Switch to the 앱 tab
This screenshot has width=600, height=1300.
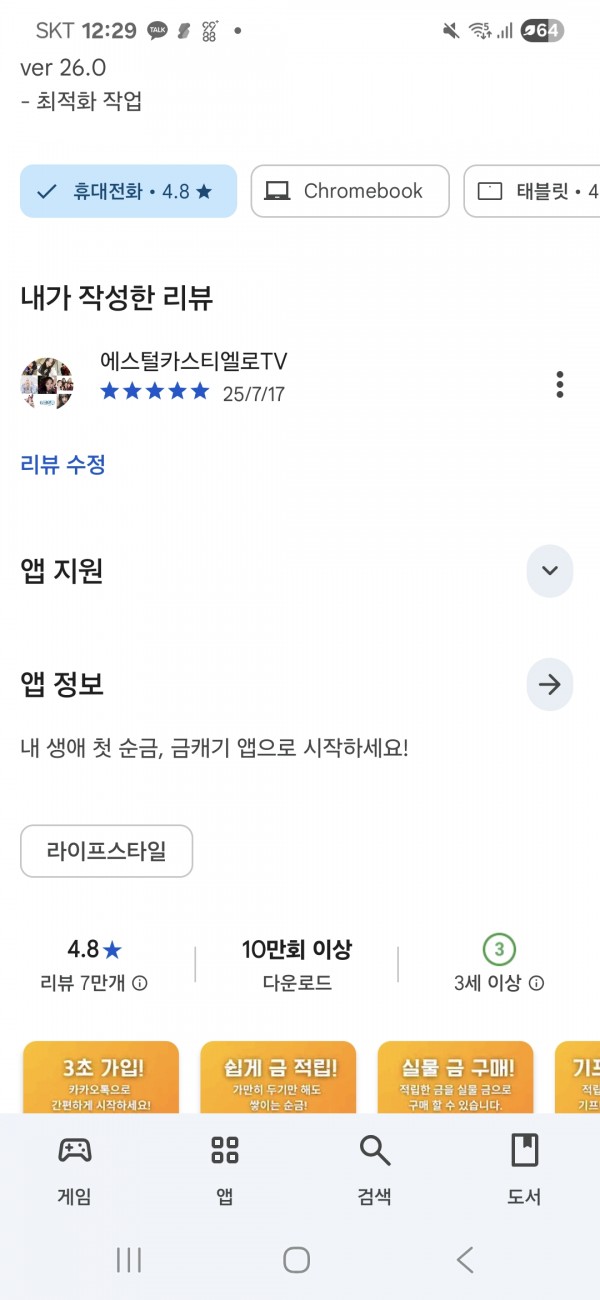pos(225,1170)
